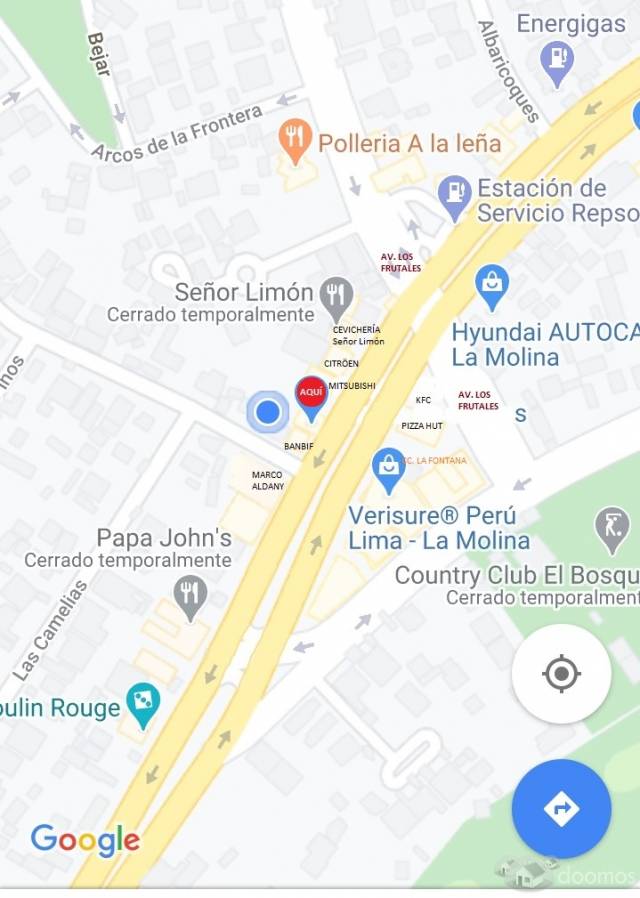Center map on my location
This screenshot has width=640, height=898.
tap(561, 673)
